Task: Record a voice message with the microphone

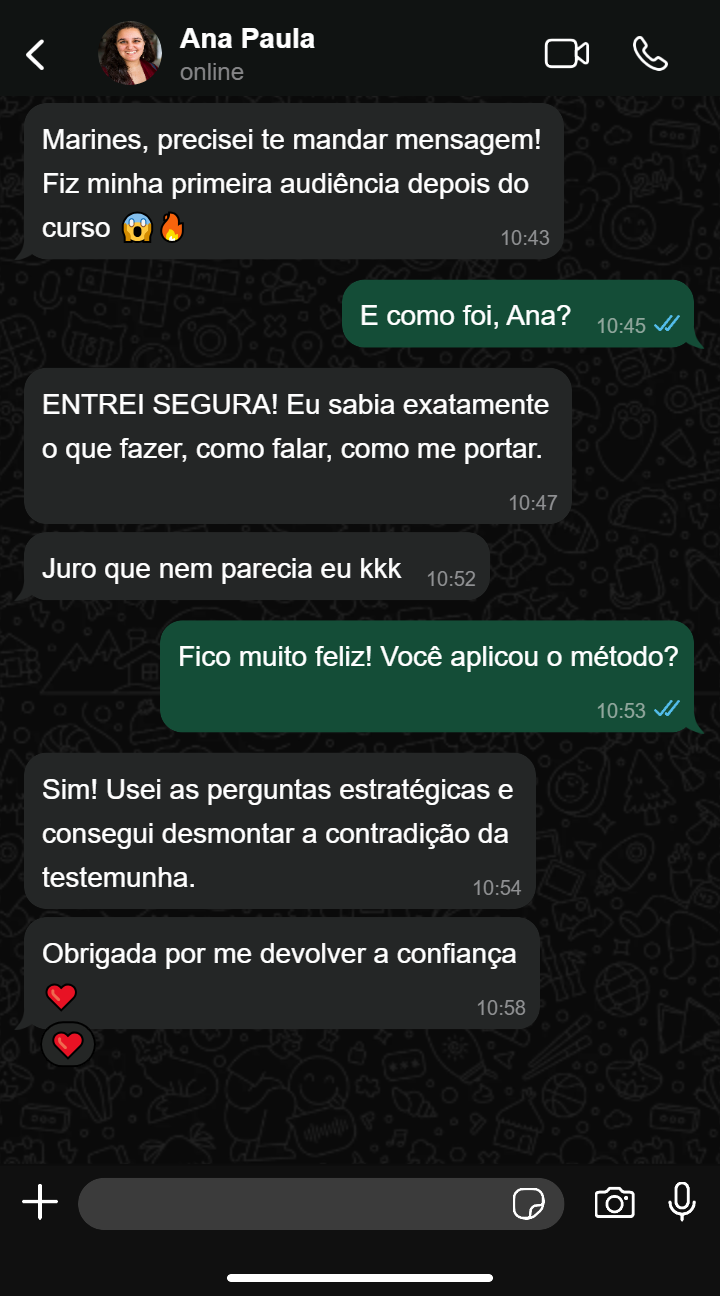Action: [x=682, y=1203]
